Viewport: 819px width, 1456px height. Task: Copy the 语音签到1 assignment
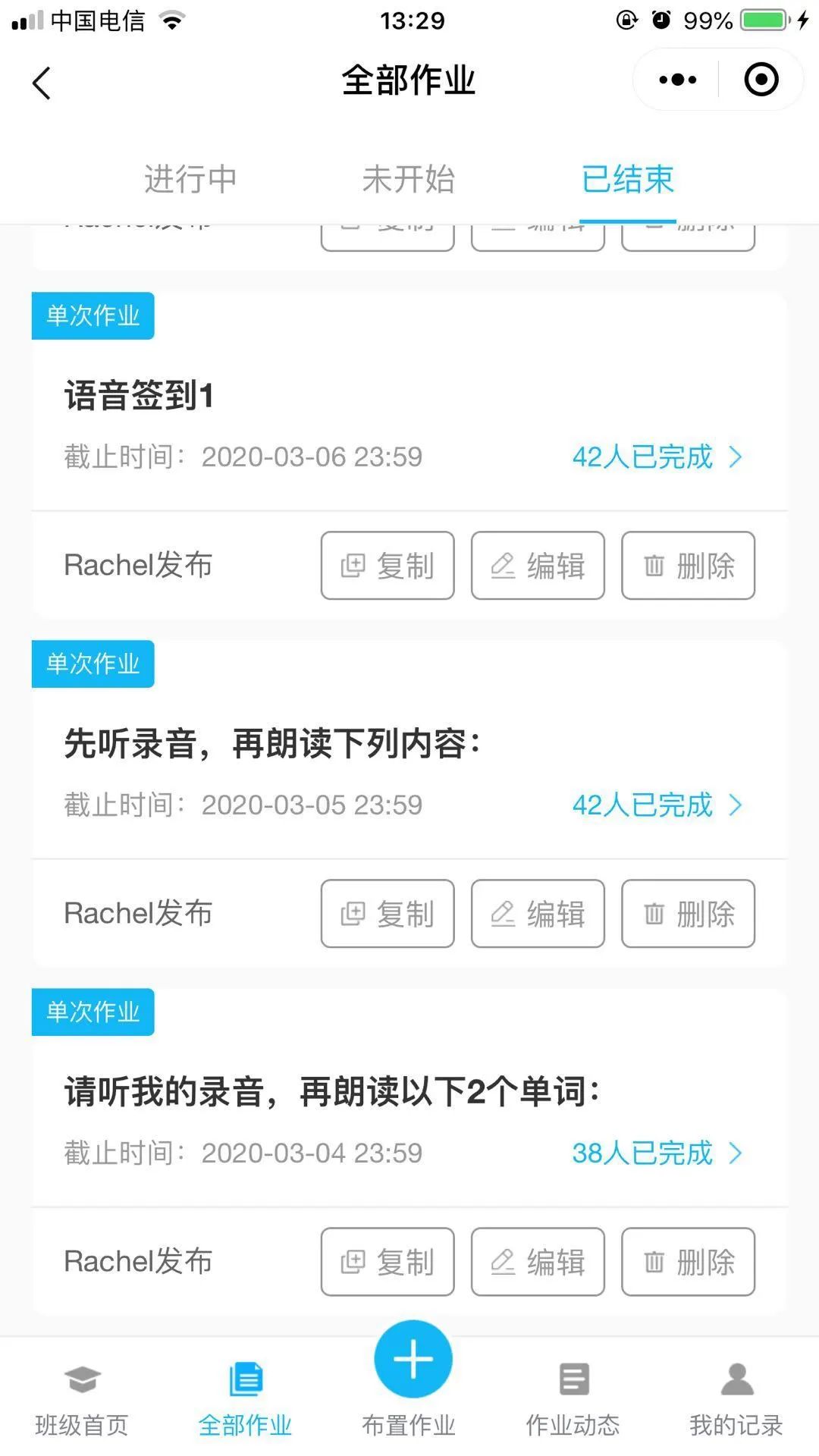click(388, 566)
